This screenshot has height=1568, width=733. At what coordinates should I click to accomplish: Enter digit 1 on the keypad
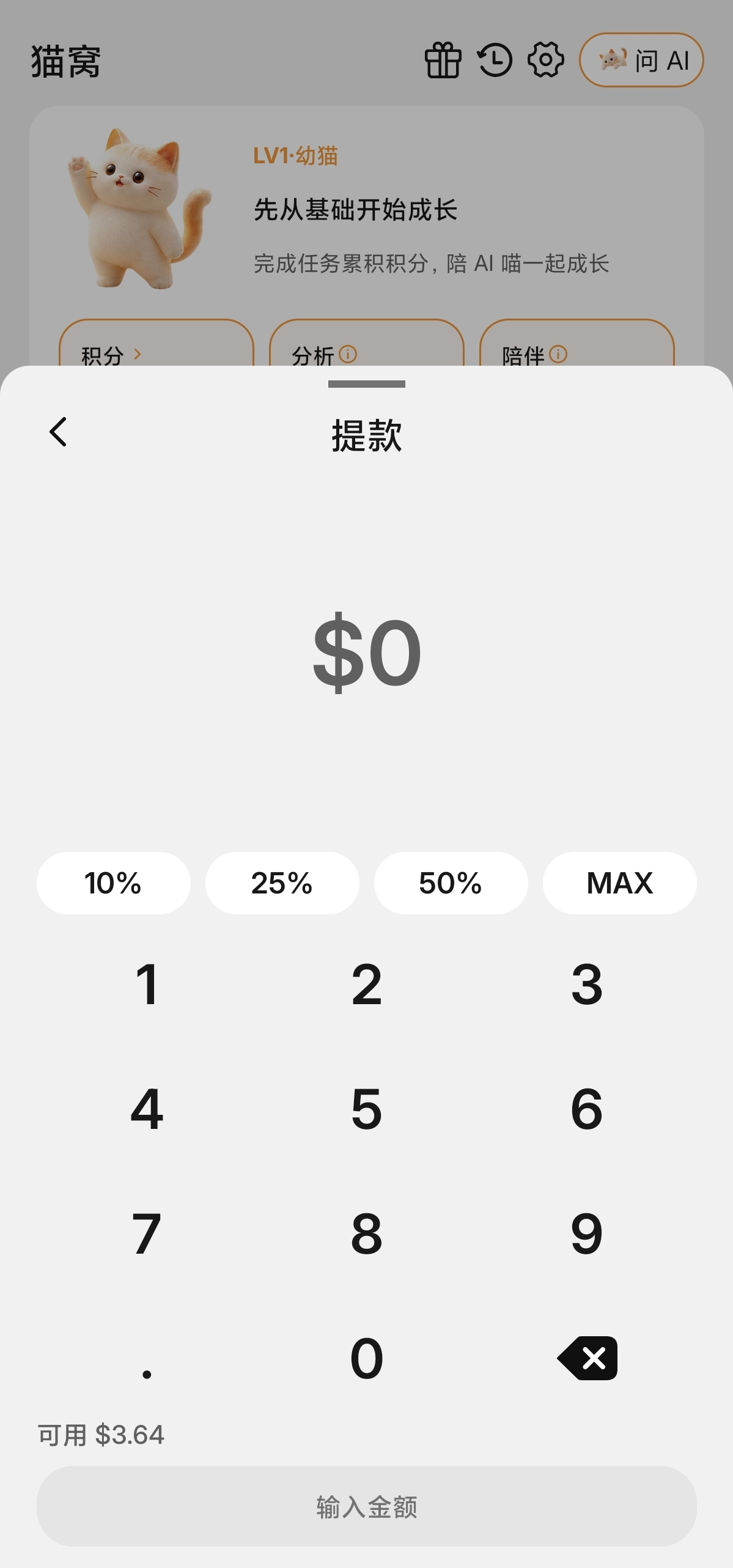(x=147, y=985)
